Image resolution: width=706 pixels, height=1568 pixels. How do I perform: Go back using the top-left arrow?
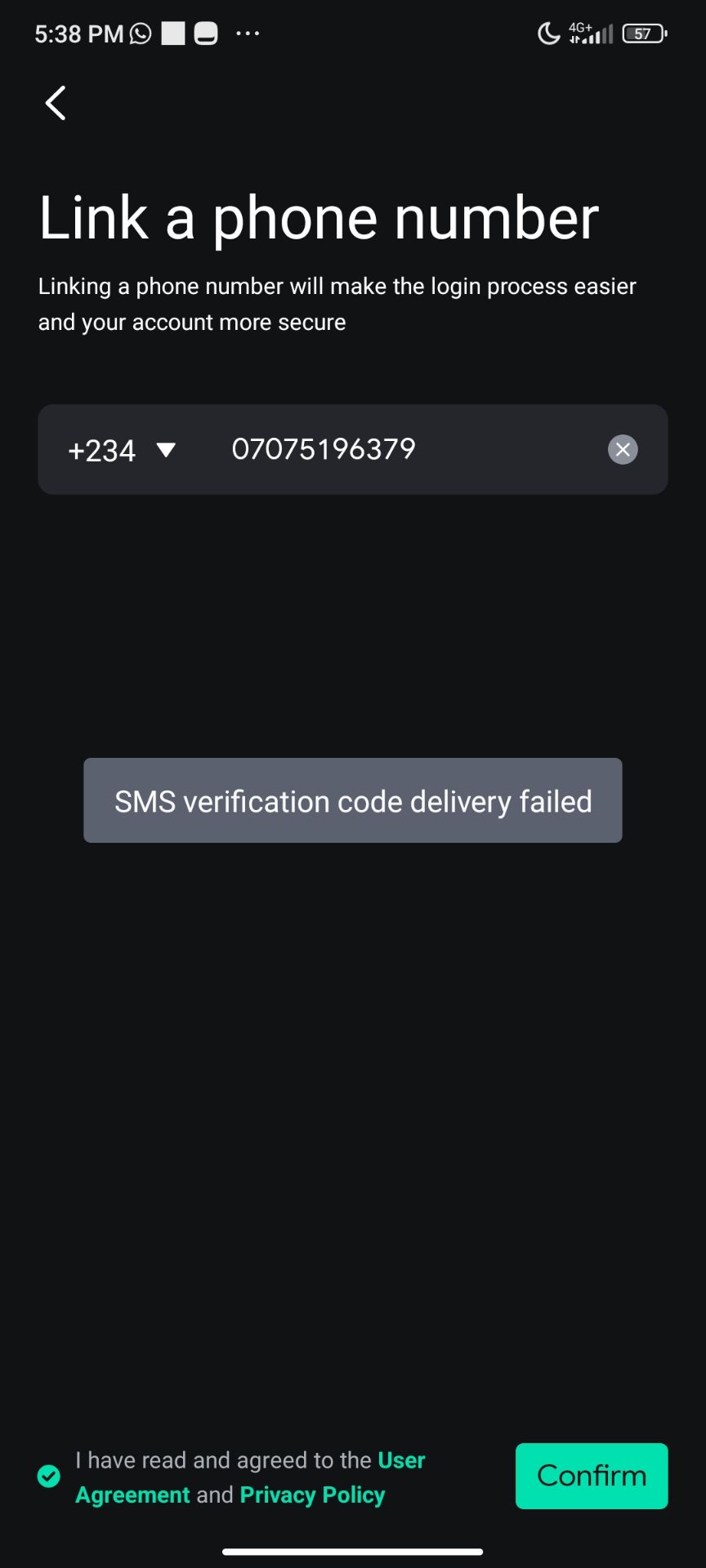click(55, 103)
